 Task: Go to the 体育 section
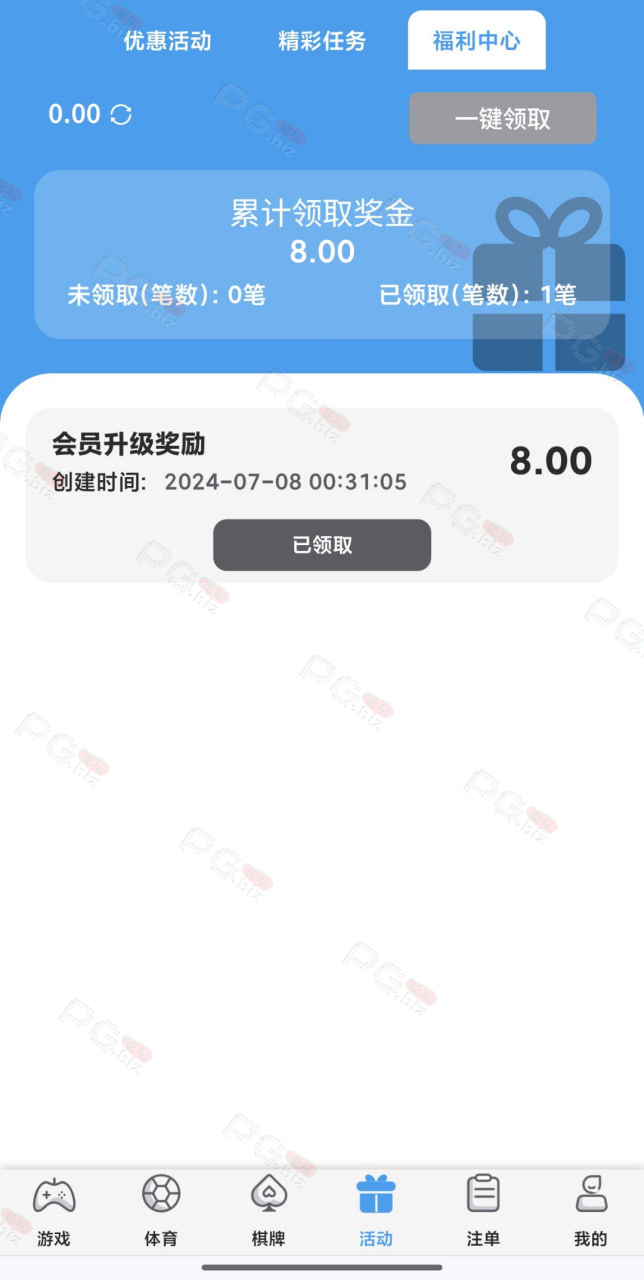pos(161,1211)
